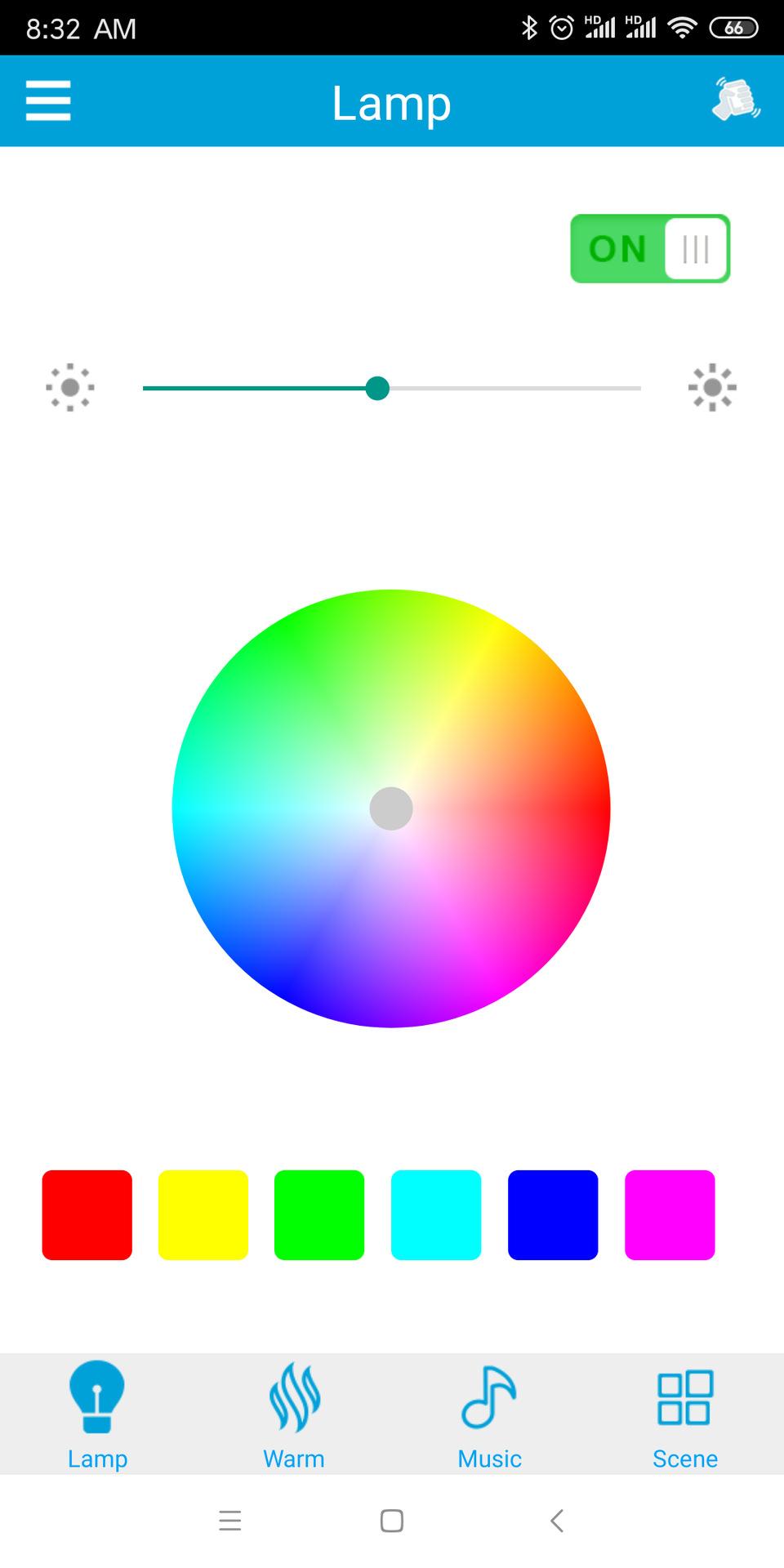Set the lamp to blue swatch

pos(553,1215)
